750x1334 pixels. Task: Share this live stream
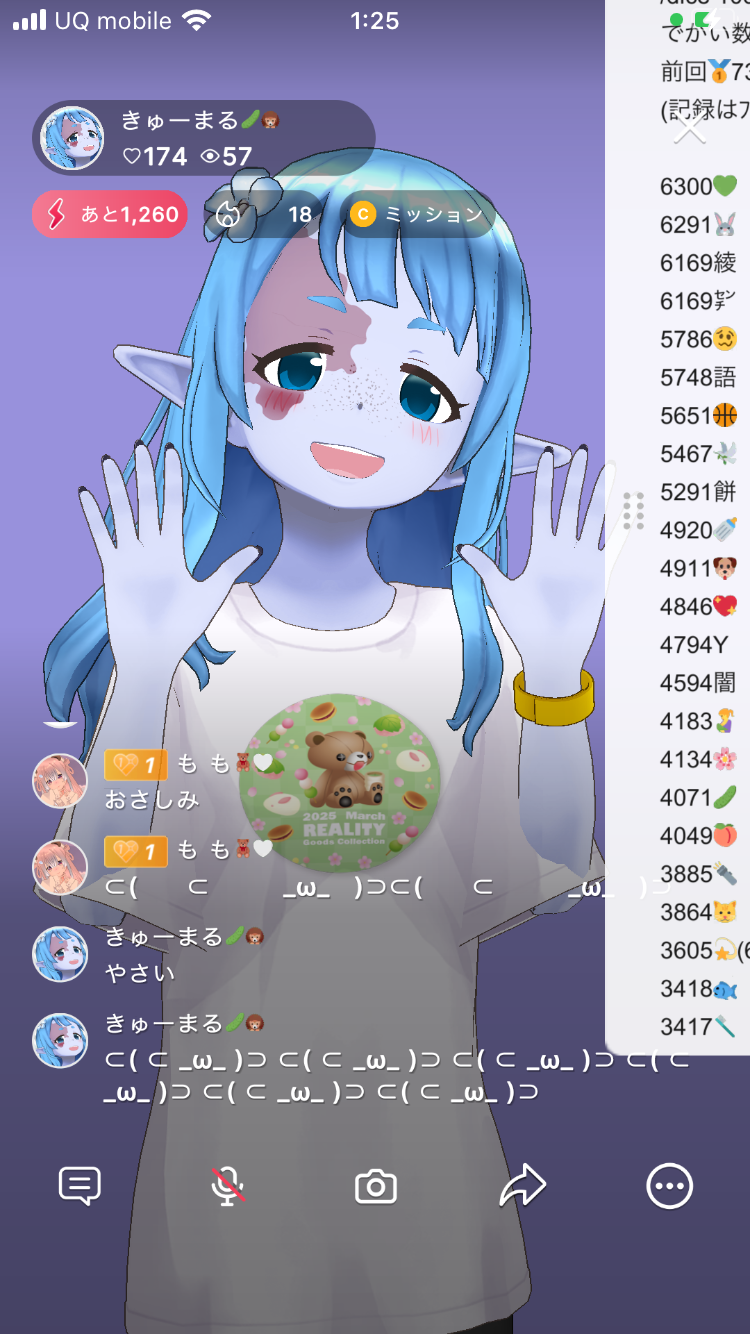coord(523,1186)
